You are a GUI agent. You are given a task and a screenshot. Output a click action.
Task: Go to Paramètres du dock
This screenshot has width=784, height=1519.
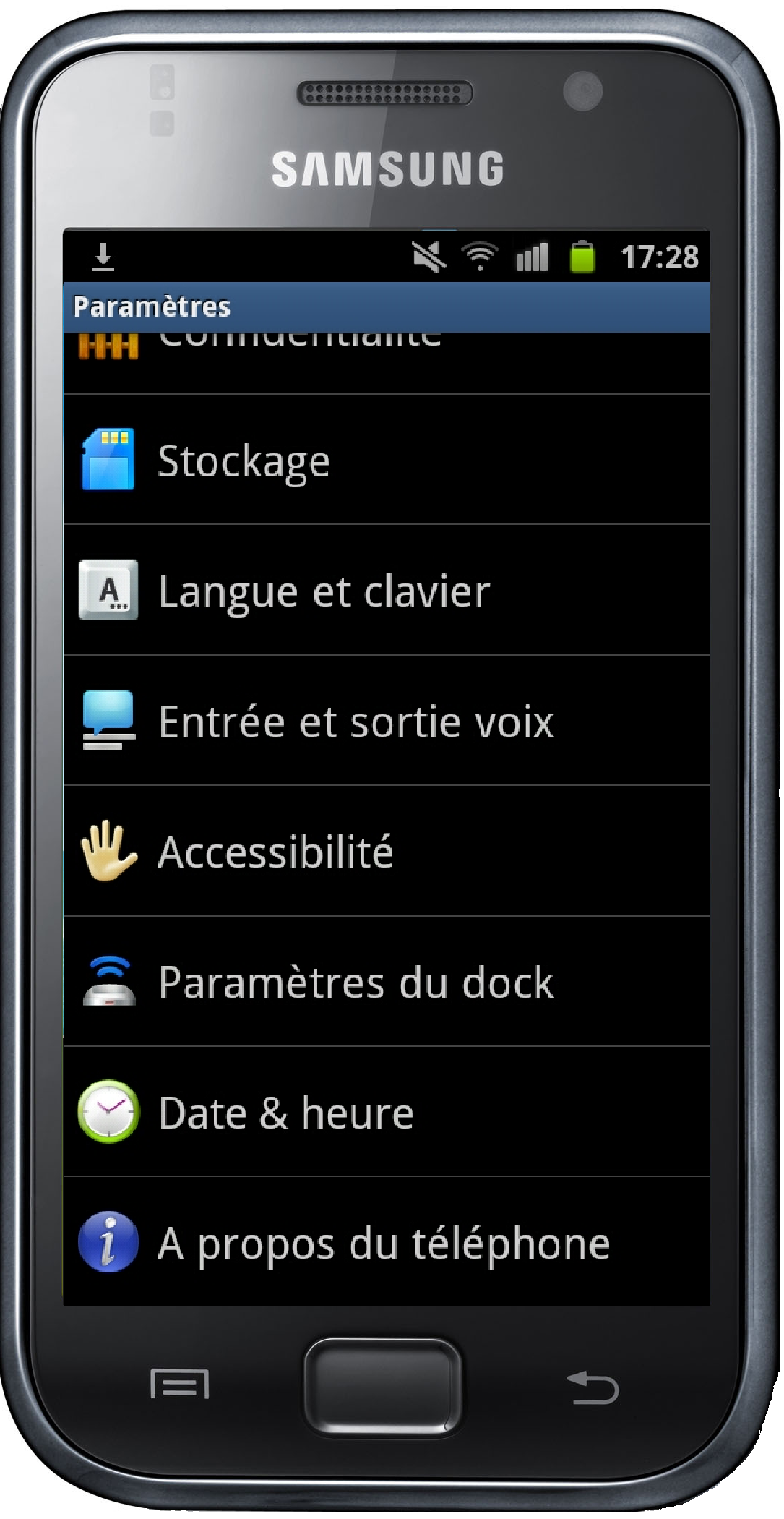(x=387, y=982)
